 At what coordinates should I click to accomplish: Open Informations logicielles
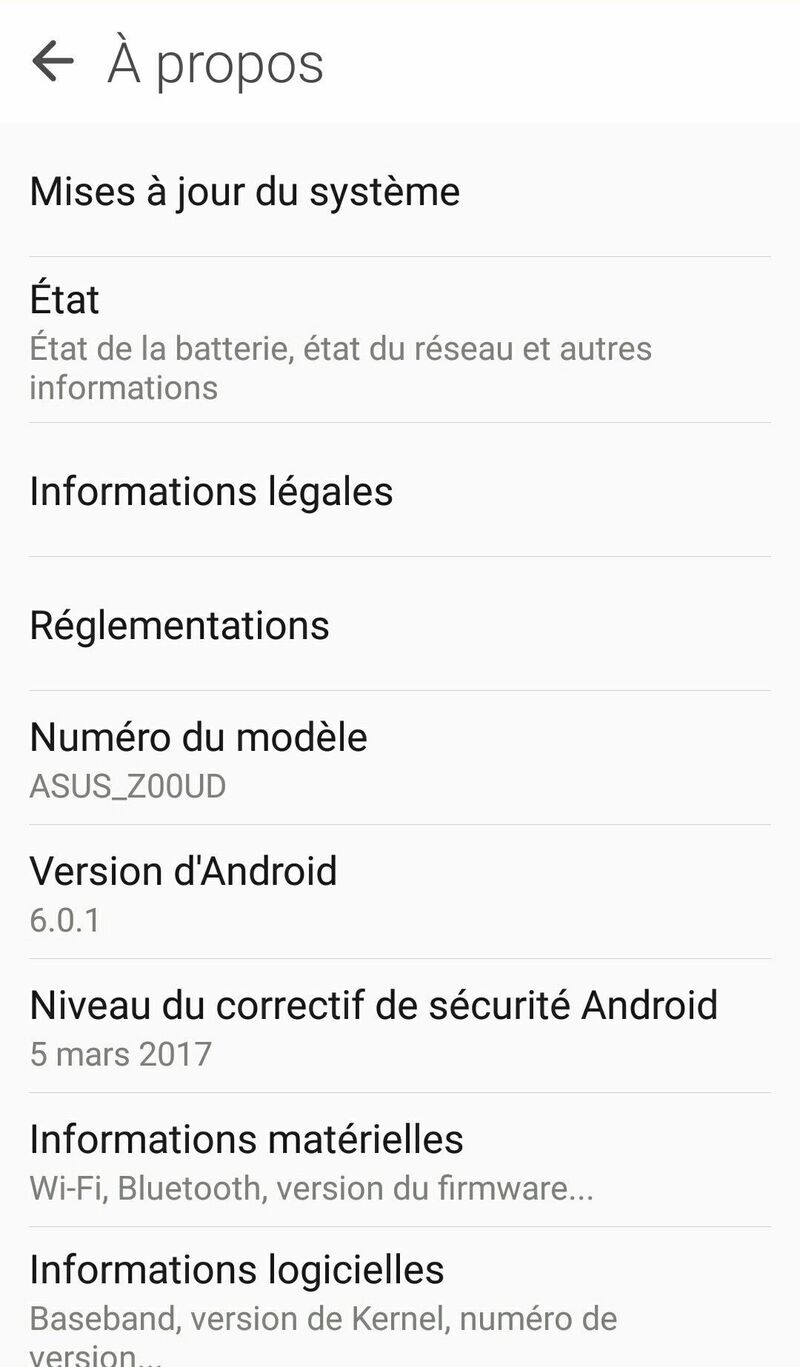[x=400, y=1300]
